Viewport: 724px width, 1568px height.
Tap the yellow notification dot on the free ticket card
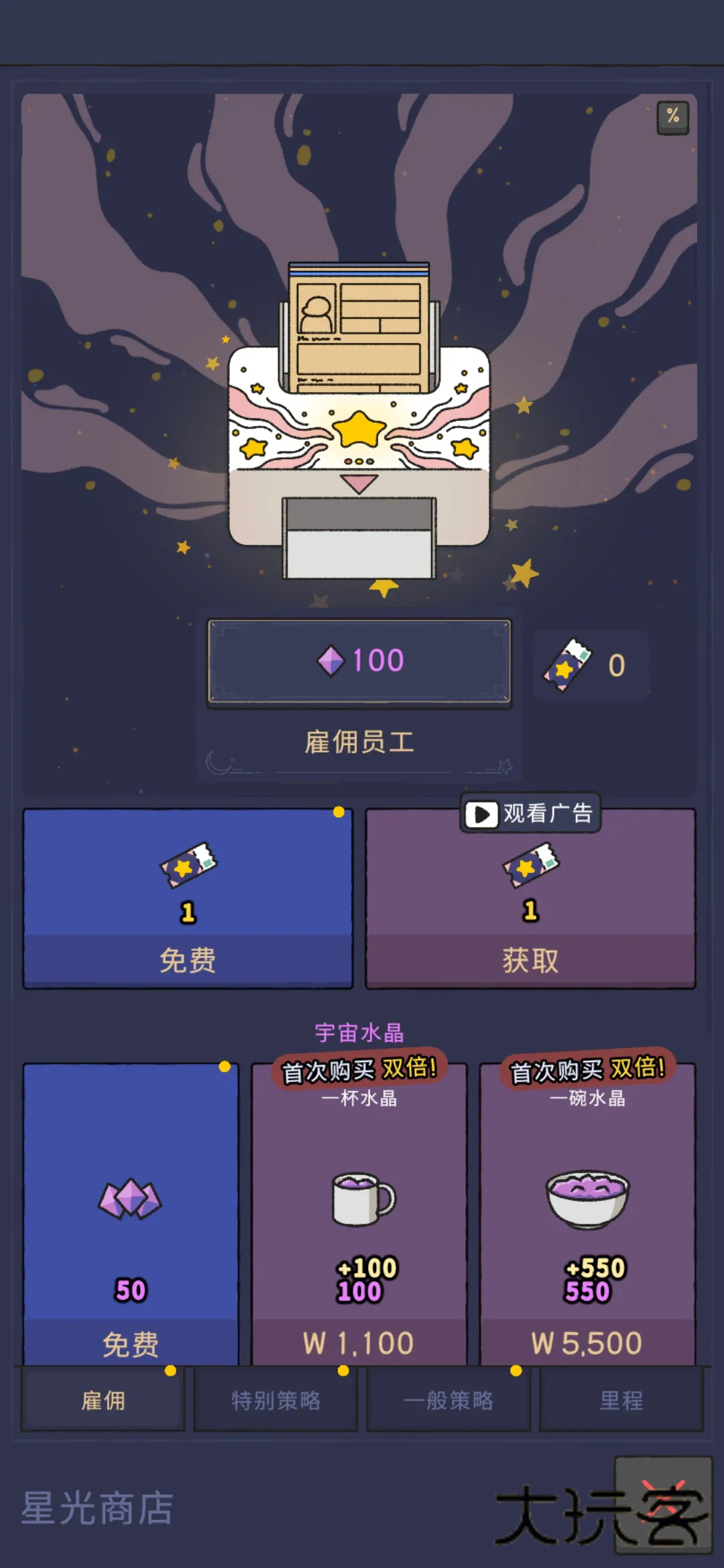[339, 812]
